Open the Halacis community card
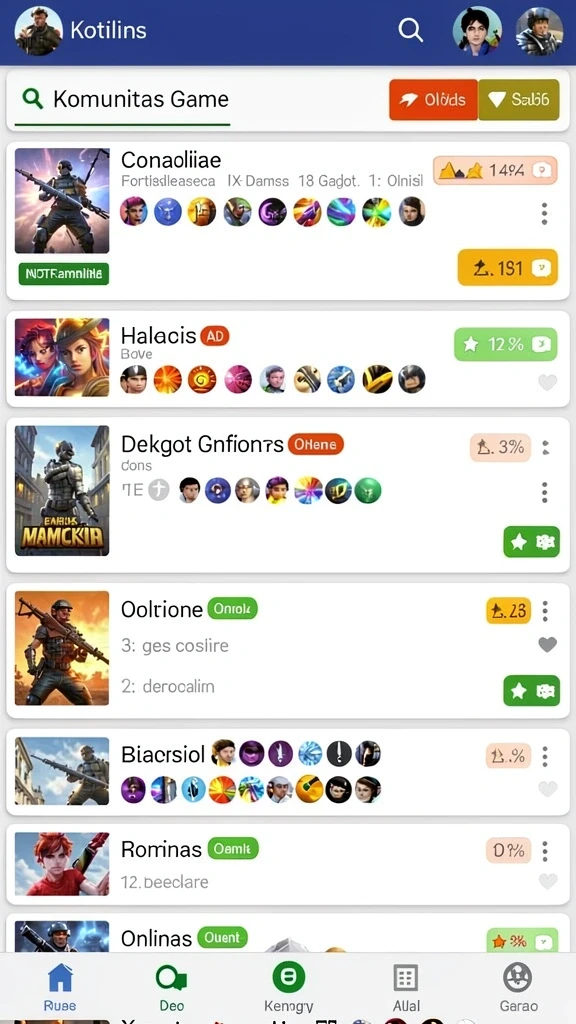Image resolution: width=576 pixels, height=1024 pixels. pos(288,359)
